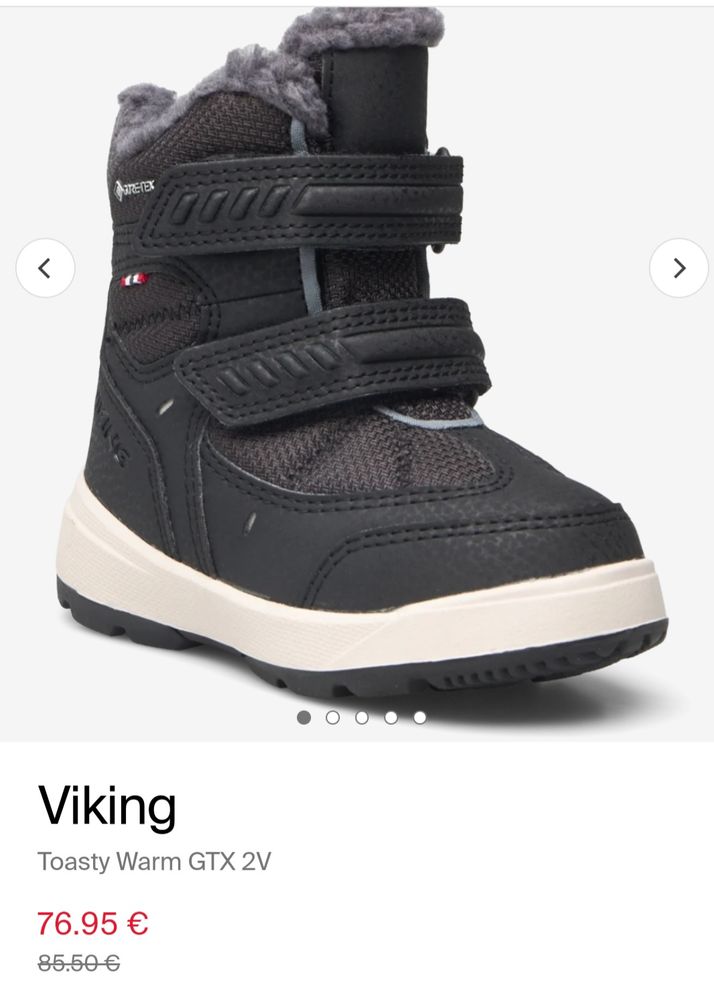Show the next product image
This screenshot has width=714, height=1000.
click(x=678, y=268)
